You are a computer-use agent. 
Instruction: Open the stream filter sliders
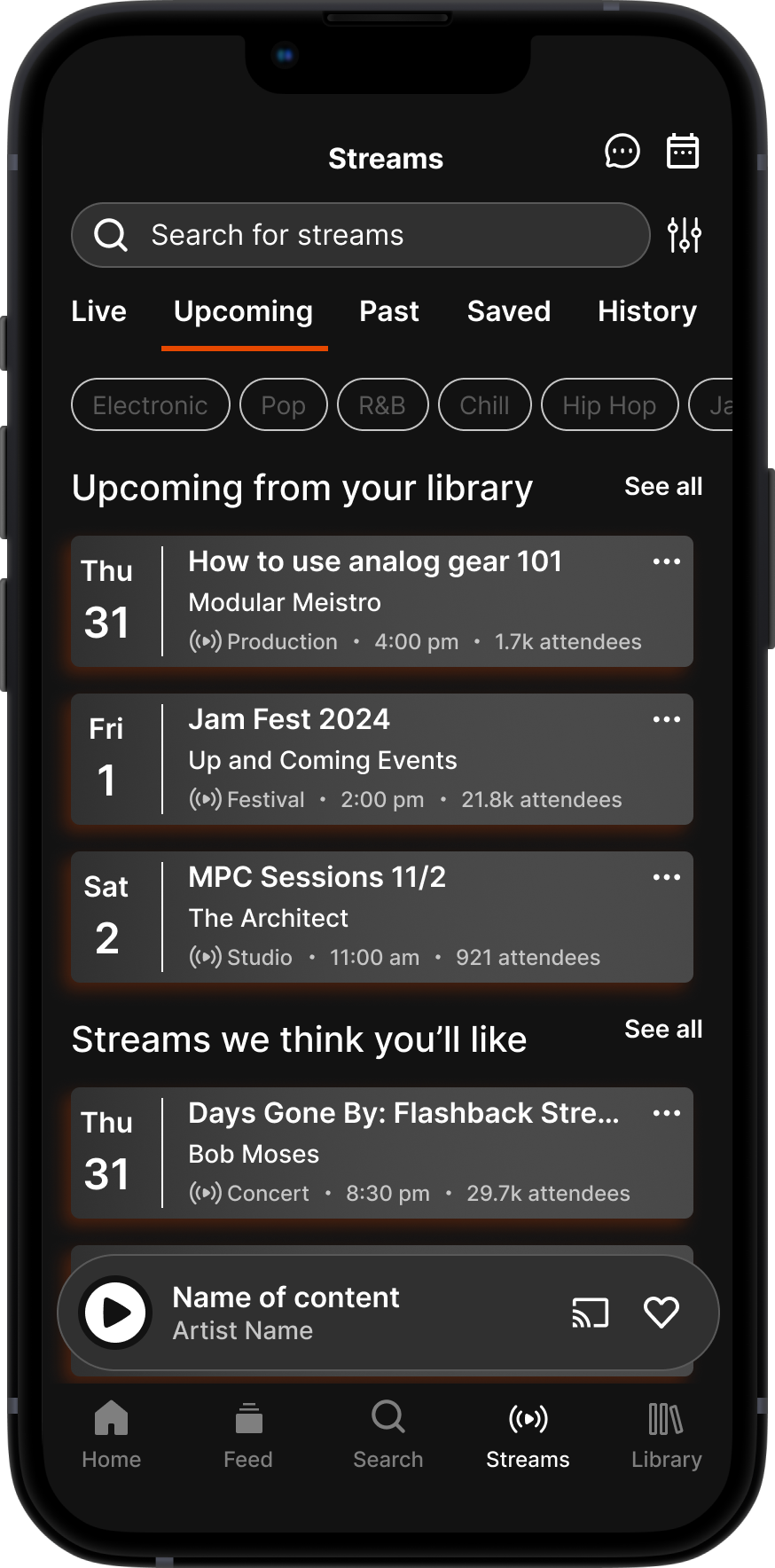point(684,235)
